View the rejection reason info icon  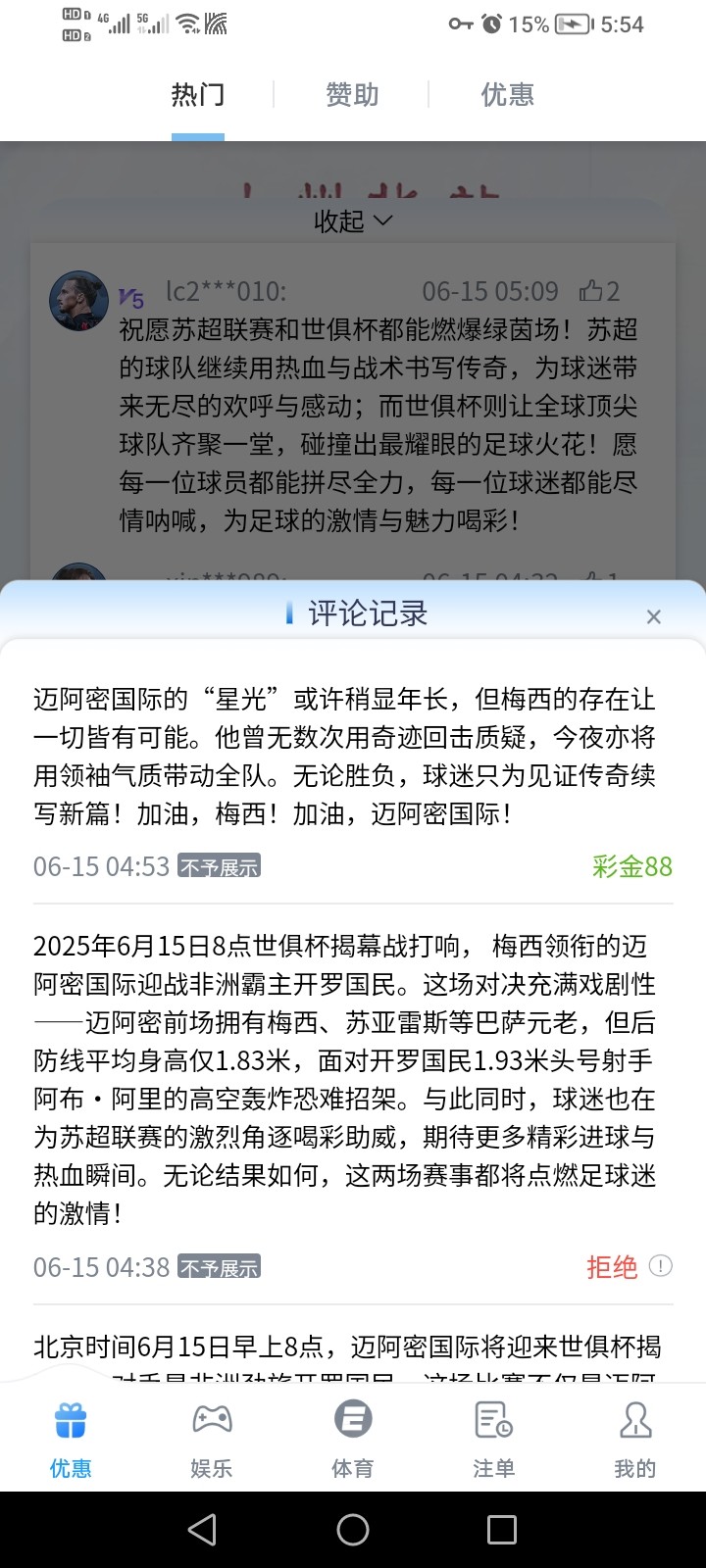coord(662,1266)
